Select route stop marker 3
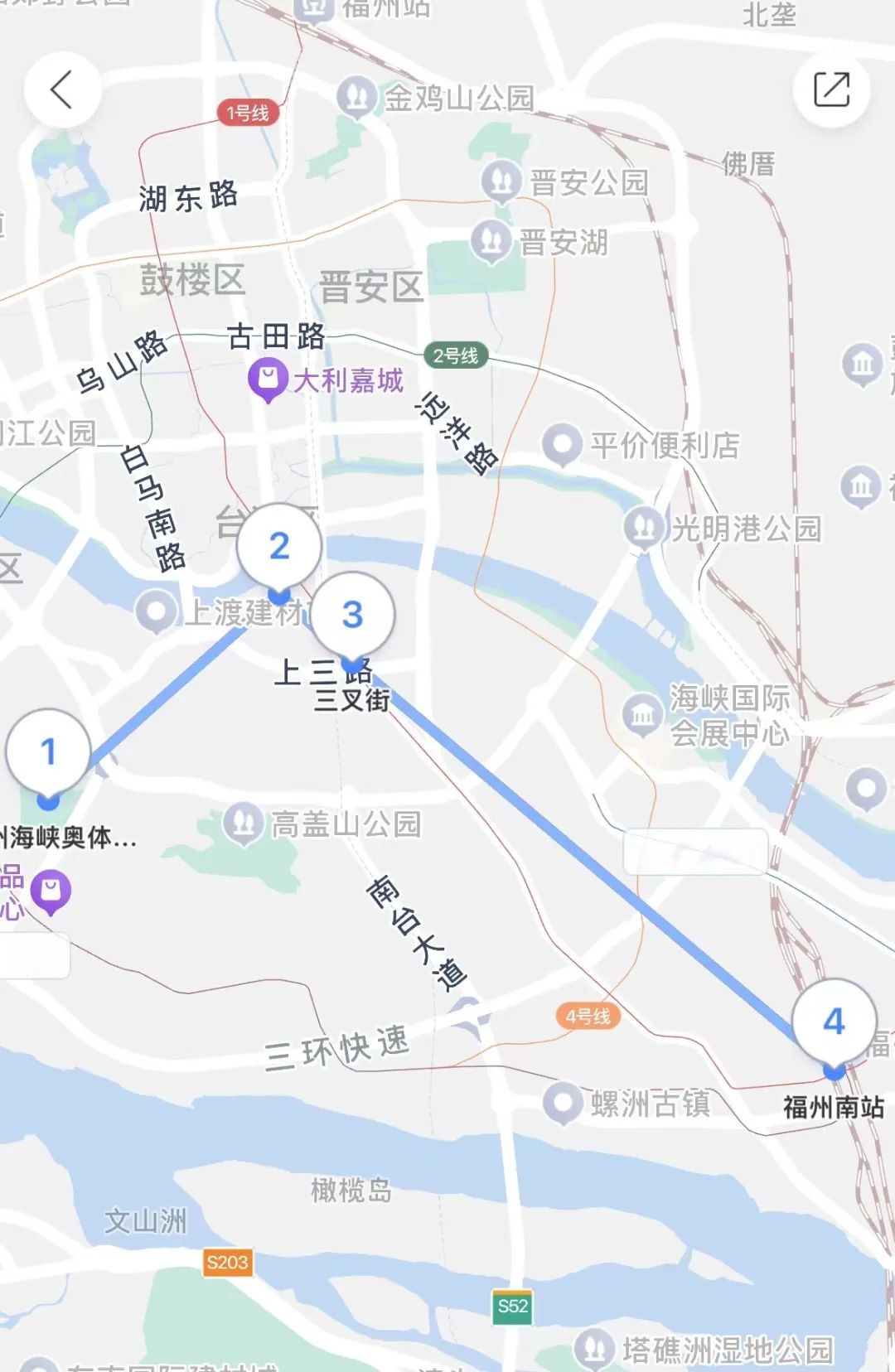 pos(352,615)
